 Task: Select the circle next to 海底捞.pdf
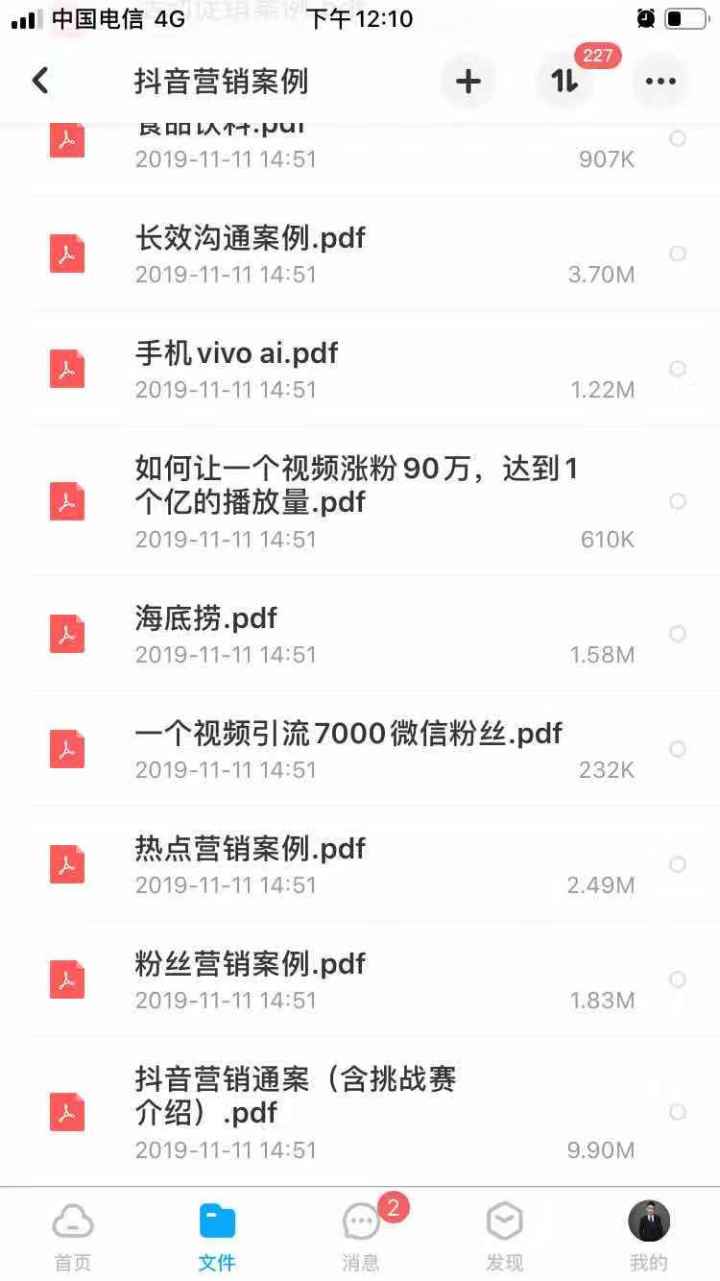(678, 632)
